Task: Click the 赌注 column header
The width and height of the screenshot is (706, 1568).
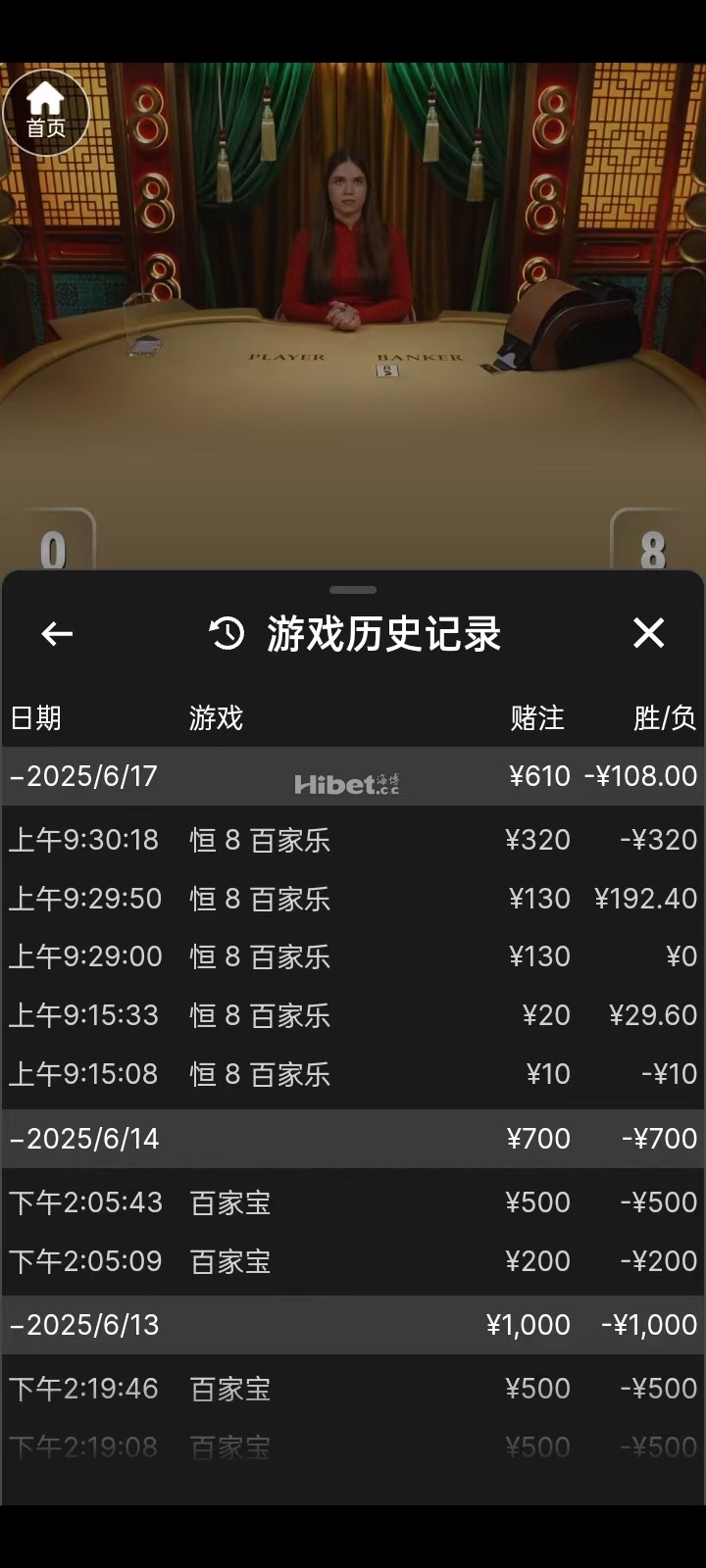Action: click(537, 718)
